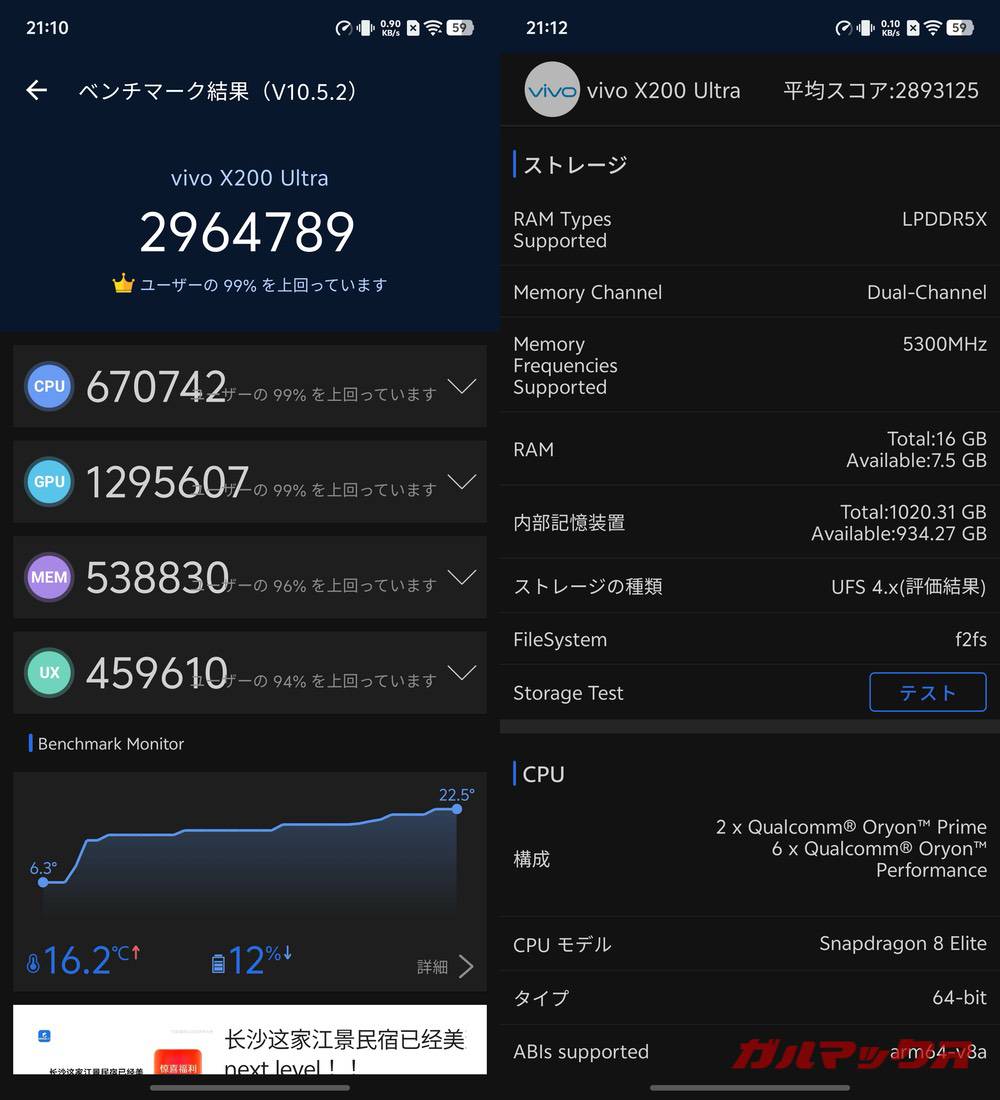Tap the 22.5° point on the temperature graph
The width and height of the screenshot is (1000, 1100).
[x=457, y=812]
